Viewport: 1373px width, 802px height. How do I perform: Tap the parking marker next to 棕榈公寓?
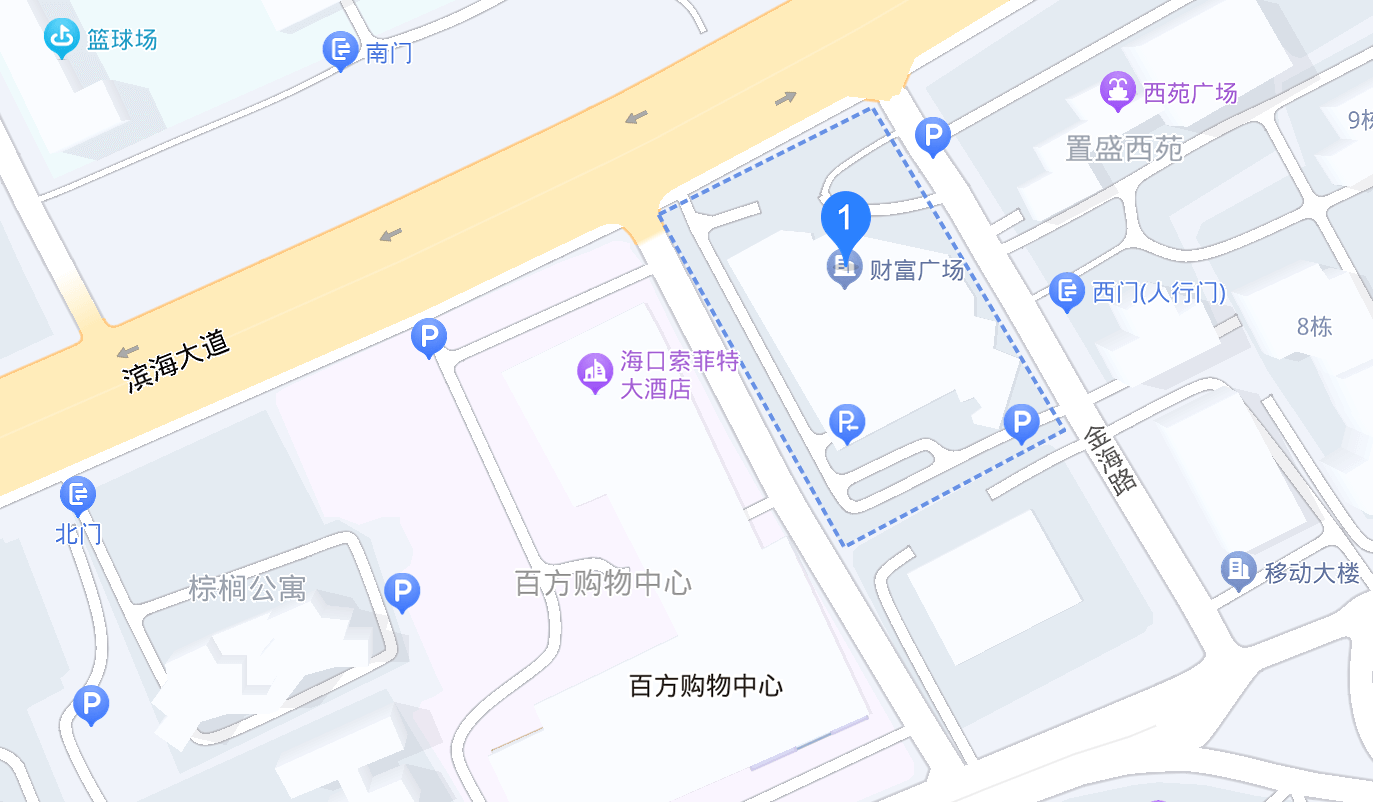402,591
